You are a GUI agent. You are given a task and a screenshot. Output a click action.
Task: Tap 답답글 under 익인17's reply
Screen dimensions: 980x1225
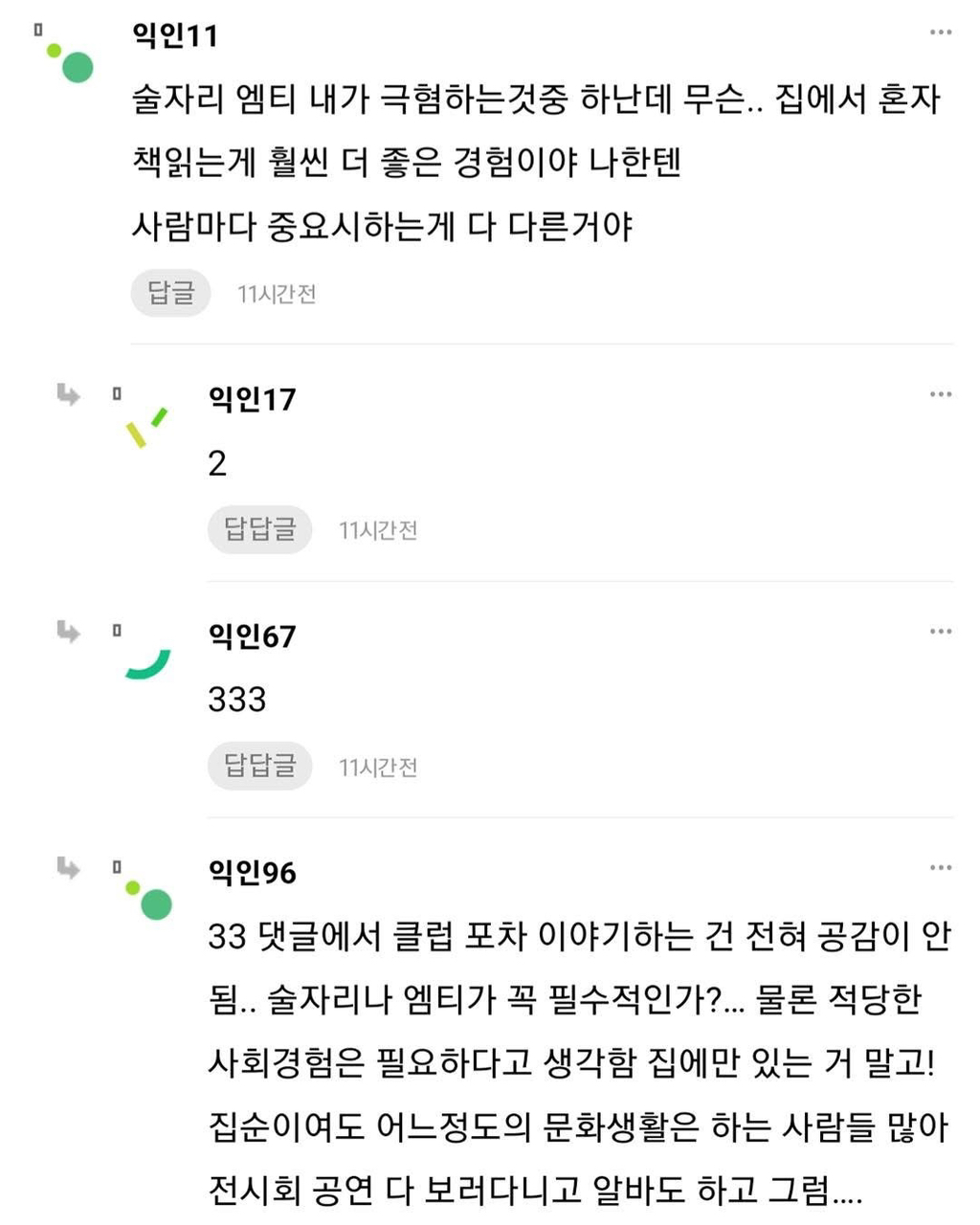[x=259, y=529]
